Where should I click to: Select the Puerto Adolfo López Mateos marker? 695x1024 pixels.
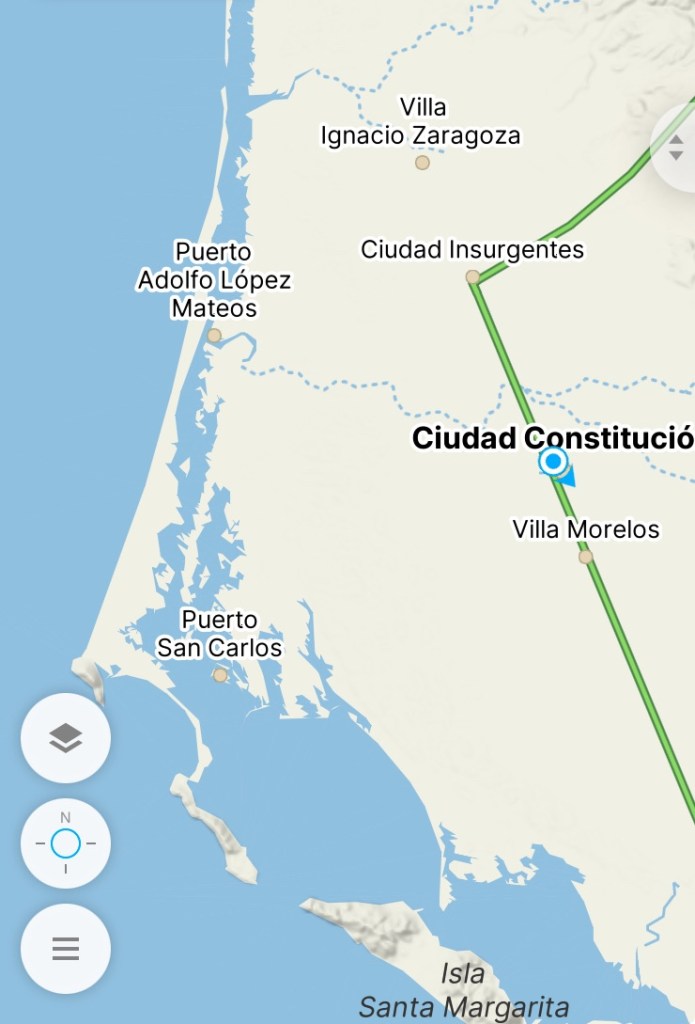[x=214, y=336]
